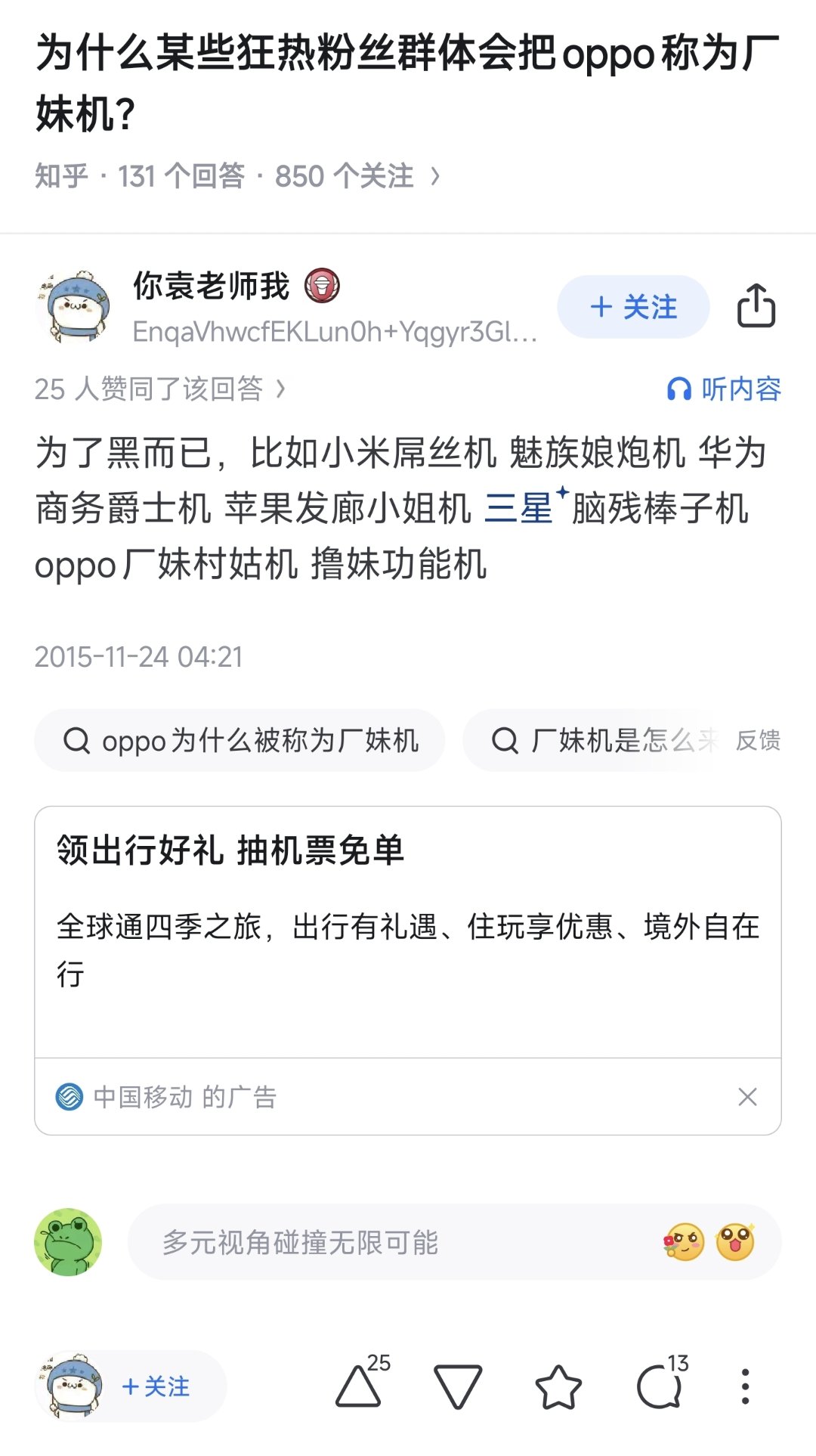Image resolution: width=816 pixels, height=1456 pixels.
Task: Open the 领出行好礼 抽机票免单 ad card
Action: [x=408, y=931]
